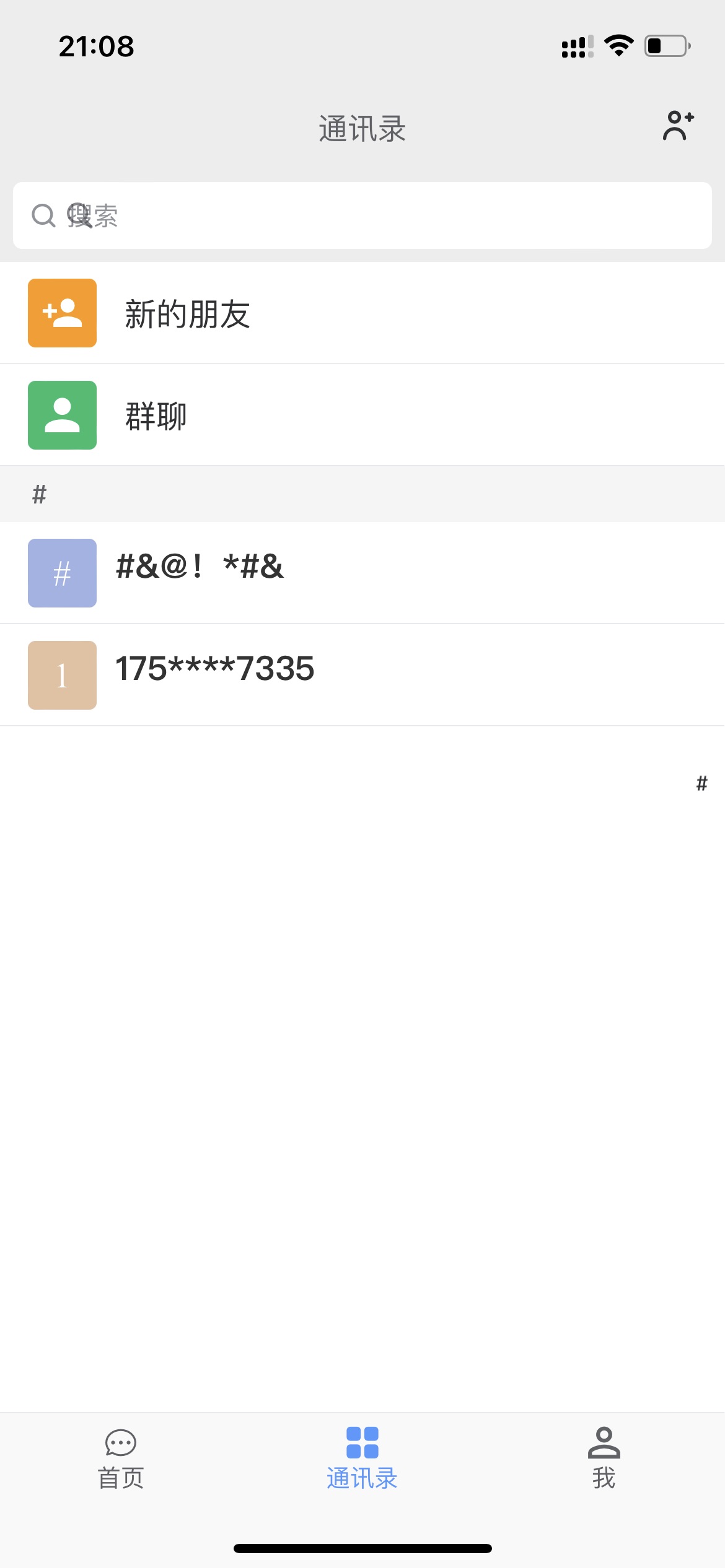Go to the 我 tab
Image resolution: width=725 pixels, height=1568 pixels.
pyautogui.click(x=604, y=1458)
